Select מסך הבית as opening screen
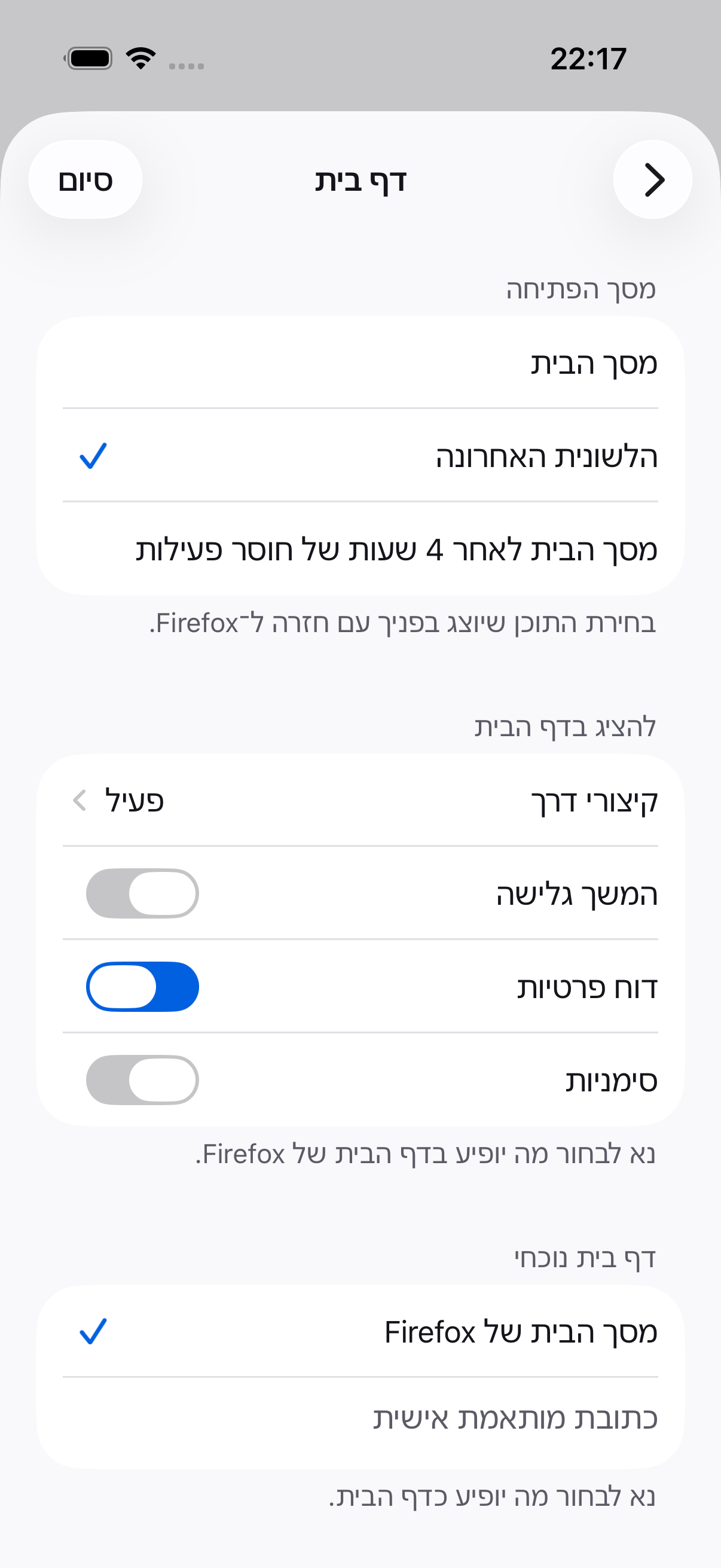Viewport: 721px width, 1568px height. click(x=360, y=363)
